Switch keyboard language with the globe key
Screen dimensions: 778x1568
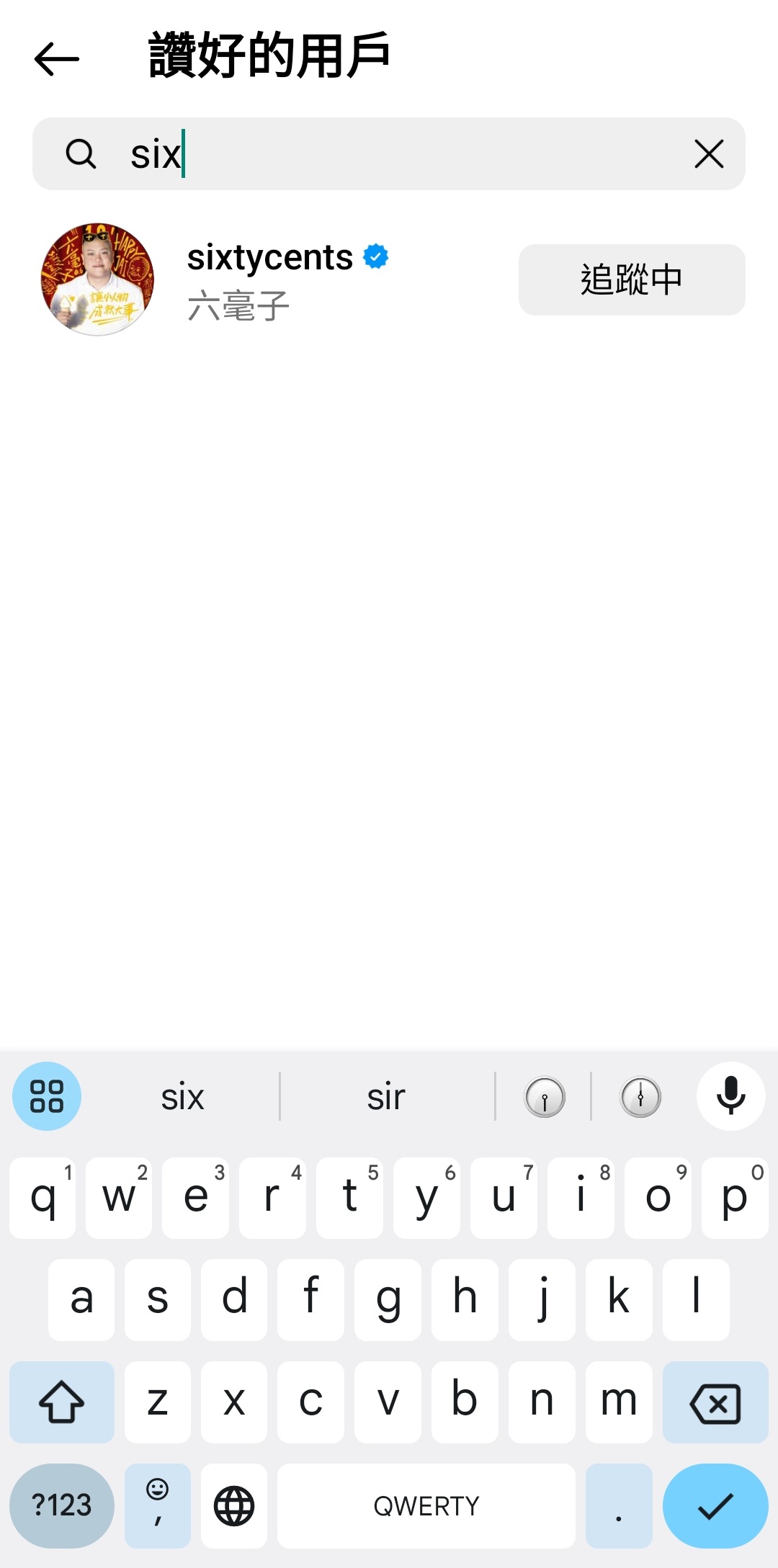[x=234, y=1505]
